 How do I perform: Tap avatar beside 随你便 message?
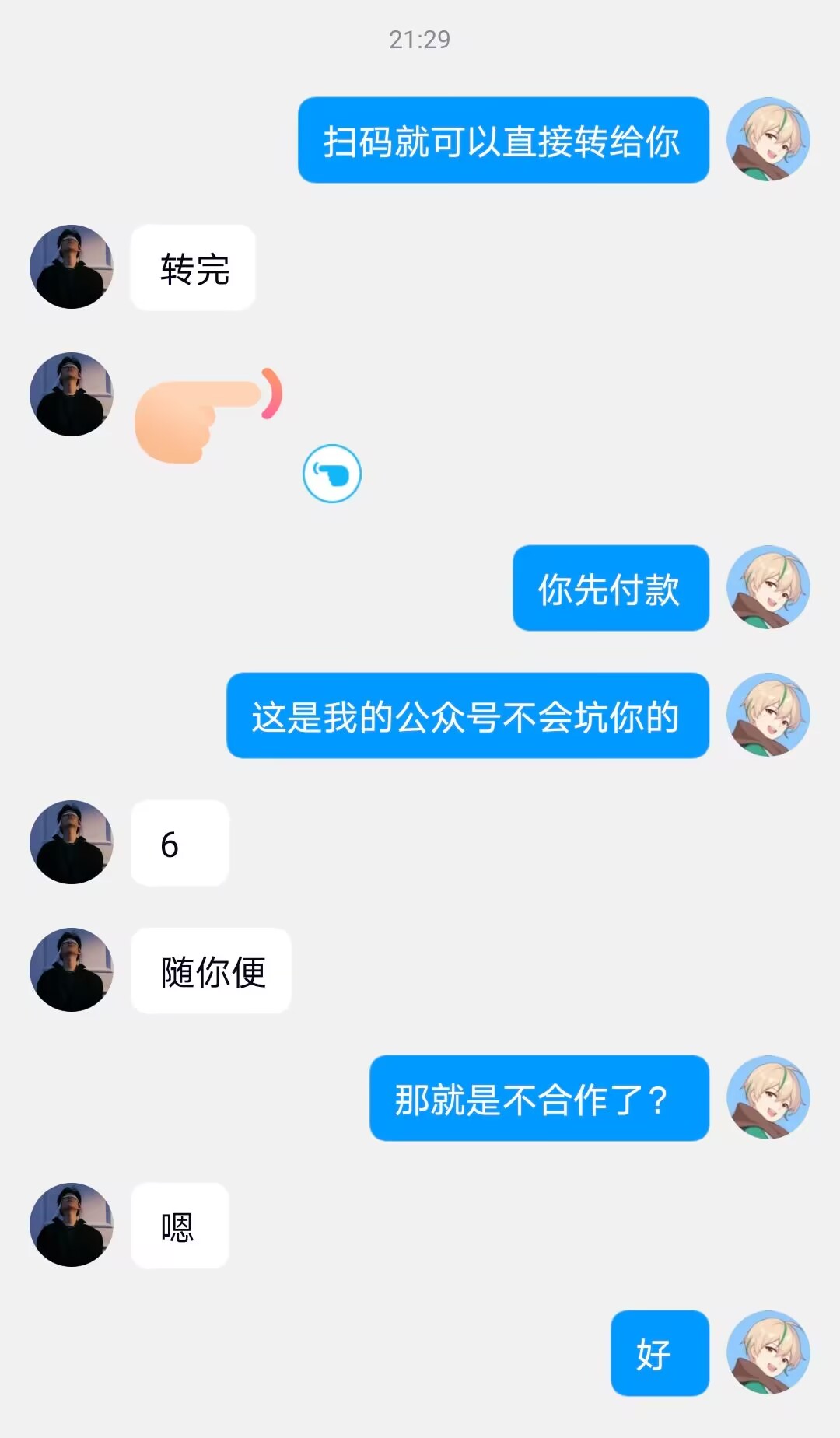72,970
